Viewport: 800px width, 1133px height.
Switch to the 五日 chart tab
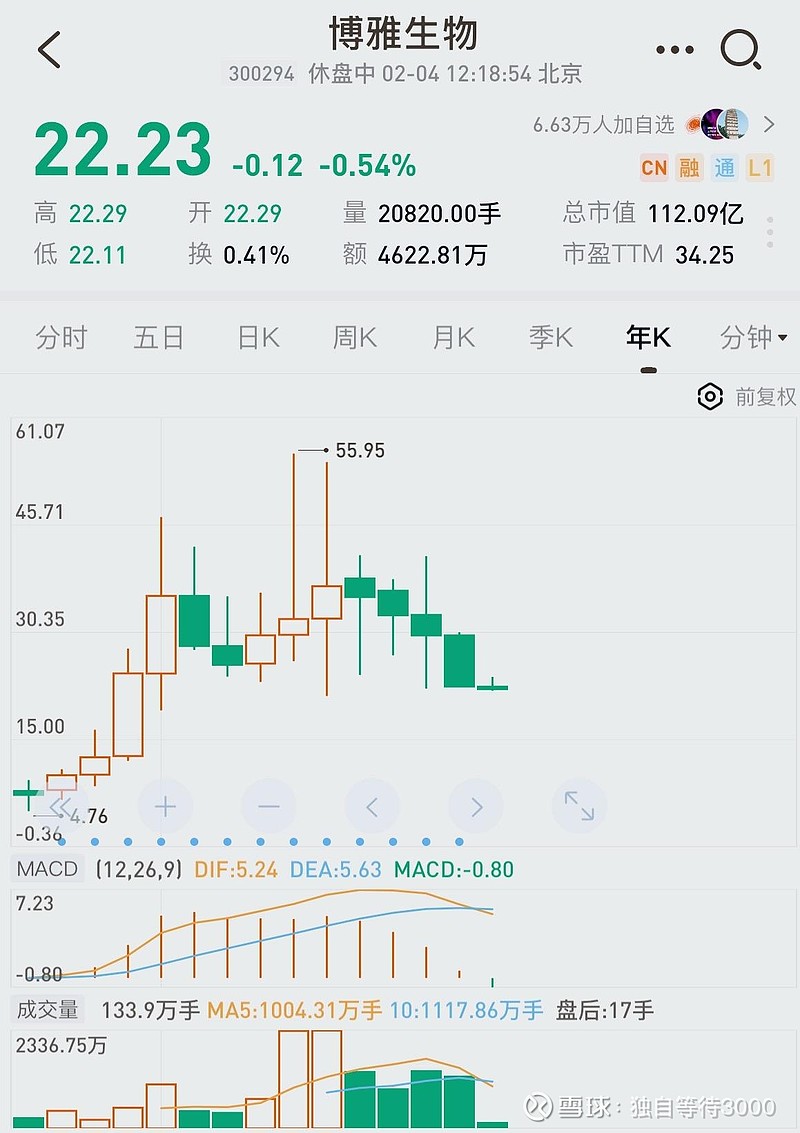[x=159, y=337]
